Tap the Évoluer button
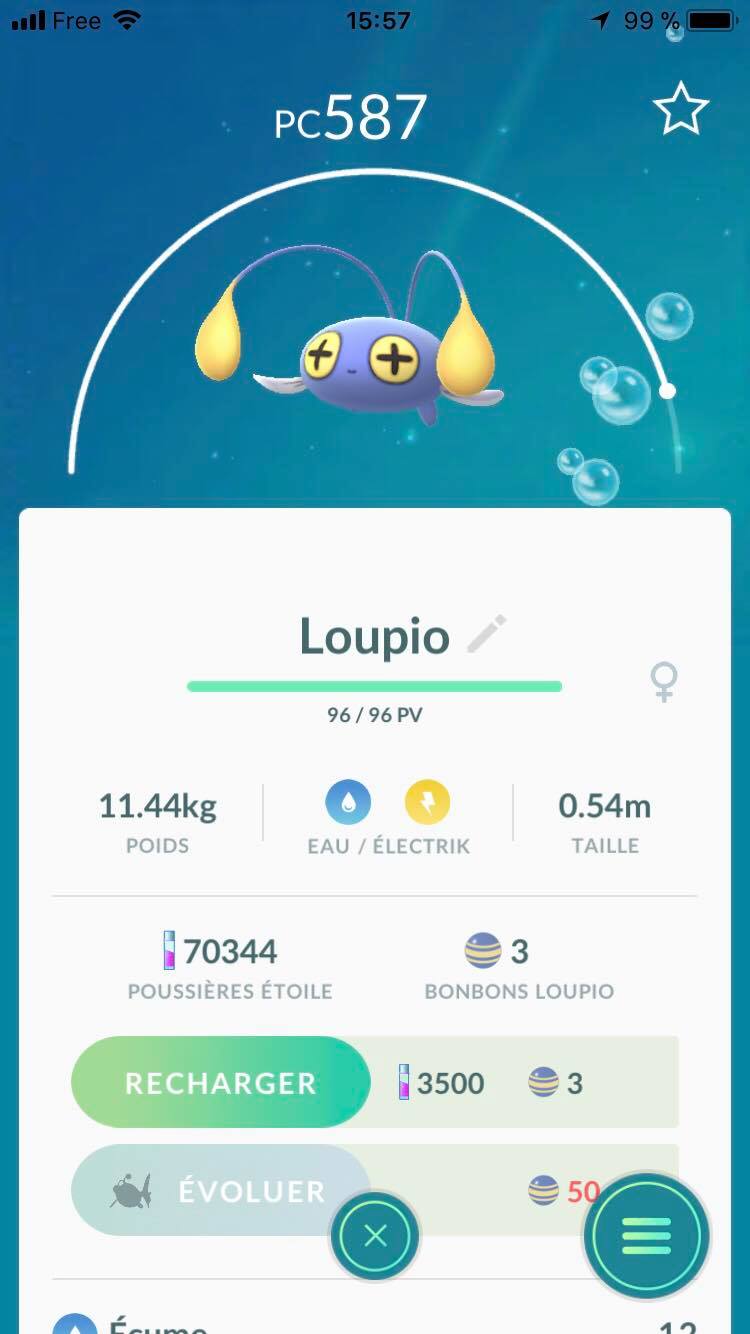 (221, 1190)
